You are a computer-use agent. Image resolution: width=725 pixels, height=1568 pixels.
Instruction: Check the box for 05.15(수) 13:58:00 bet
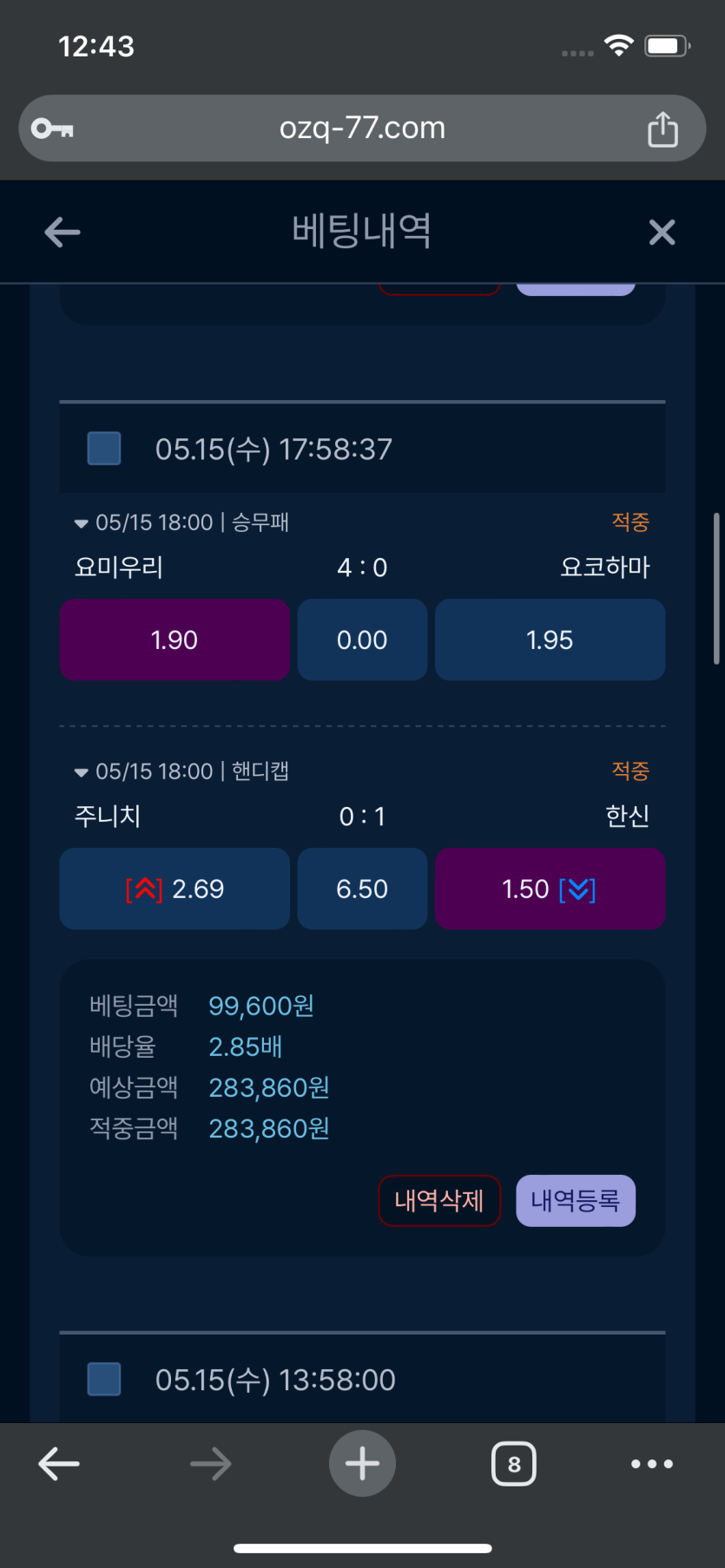point(104,1379)
